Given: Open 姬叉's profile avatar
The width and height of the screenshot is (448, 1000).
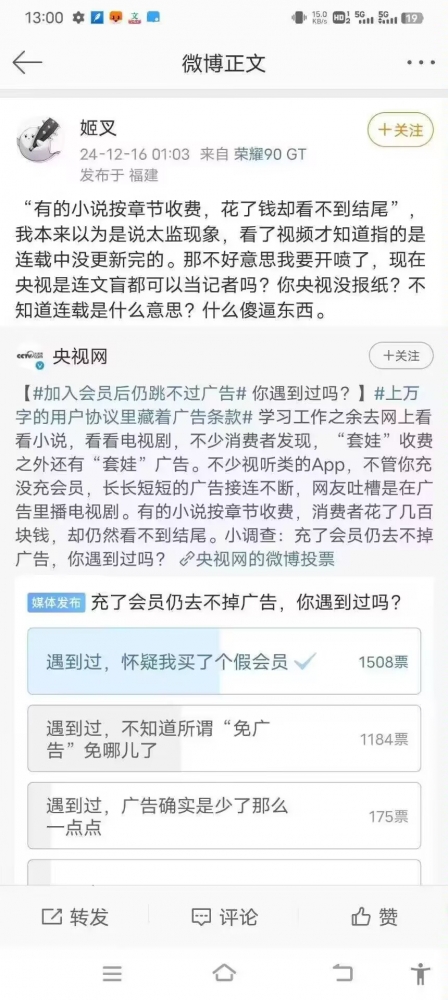Looking at the screenshot, I should [x=39, y=138].
